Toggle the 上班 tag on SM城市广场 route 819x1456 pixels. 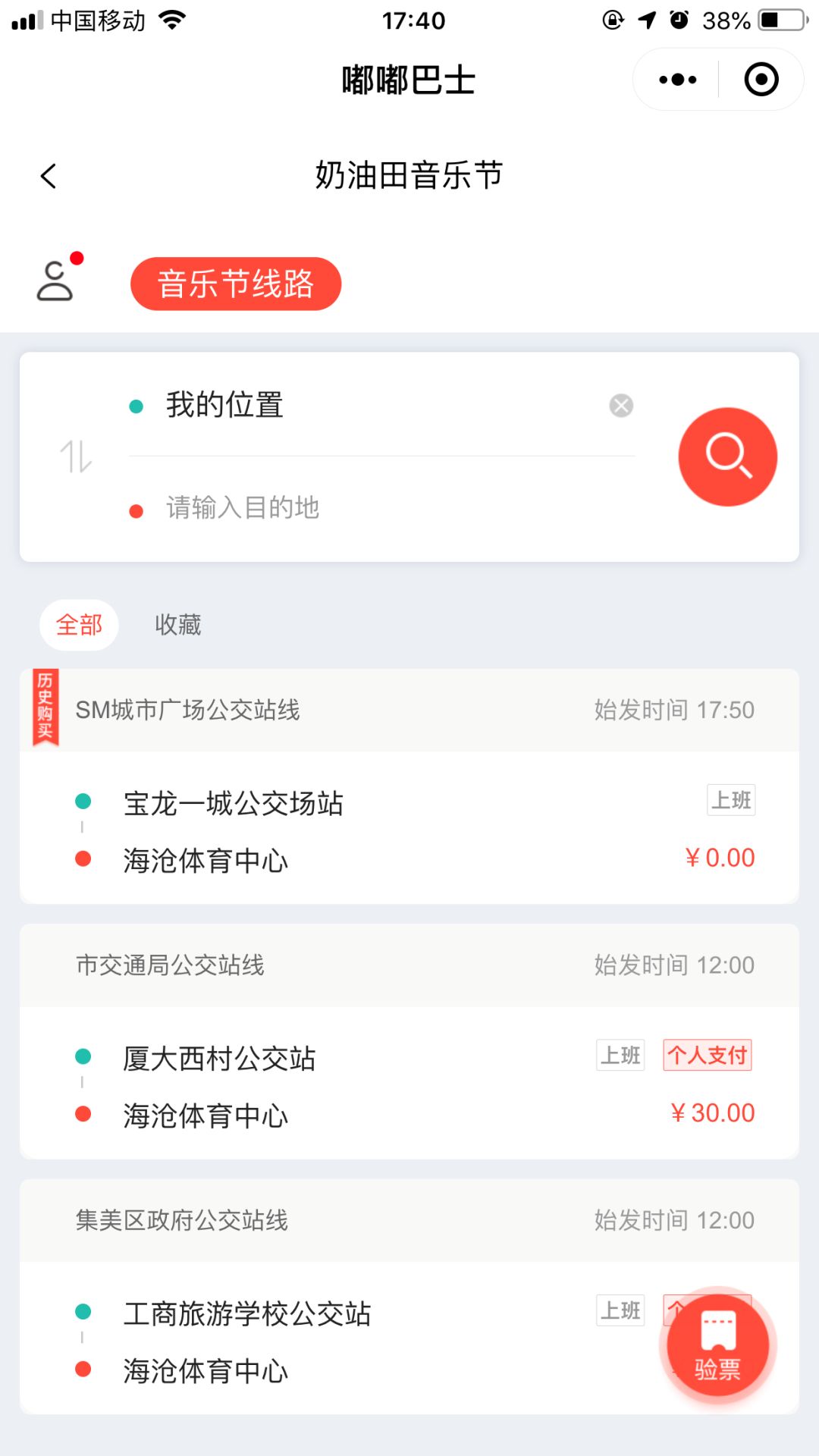(x=730, y=799)
